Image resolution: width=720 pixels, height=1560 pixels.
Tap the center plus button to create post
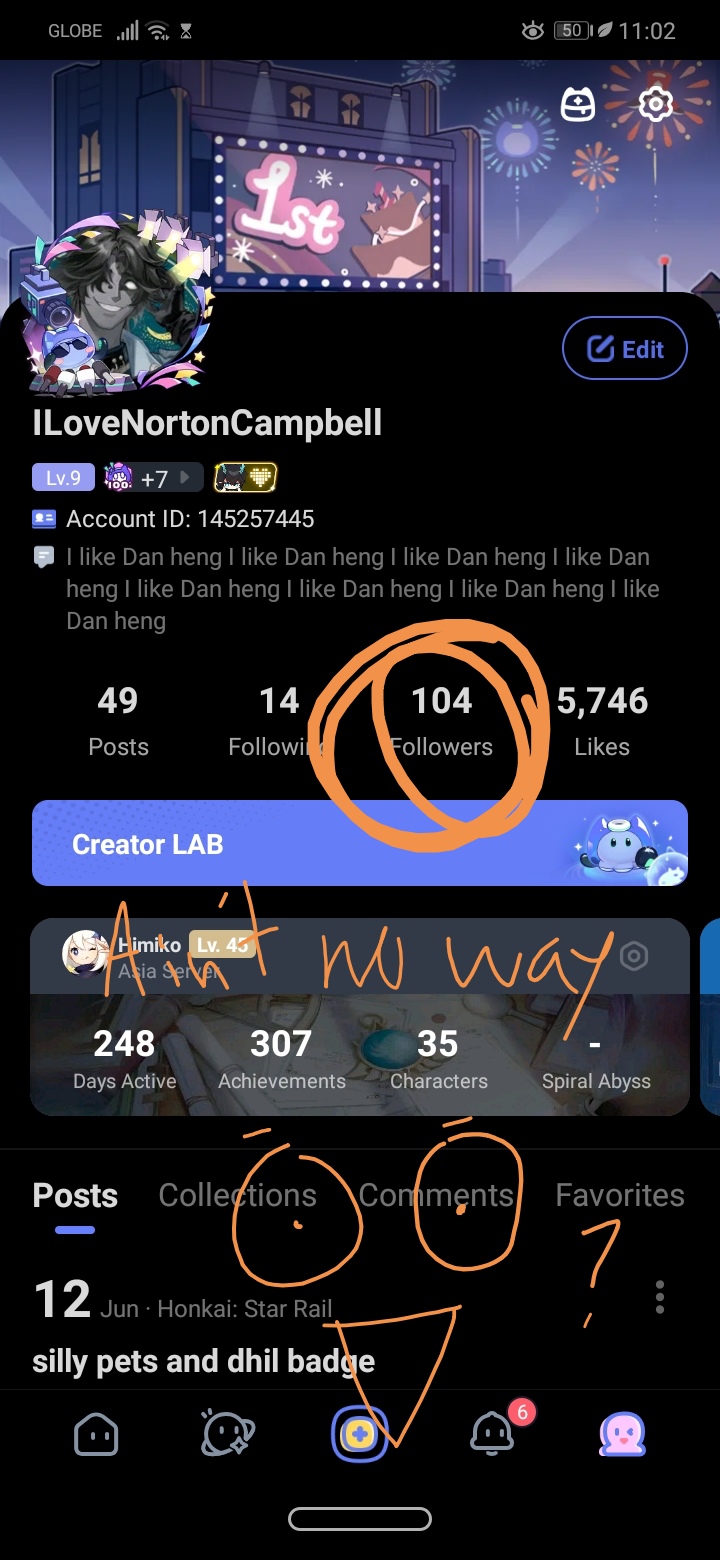(360, 1433)
